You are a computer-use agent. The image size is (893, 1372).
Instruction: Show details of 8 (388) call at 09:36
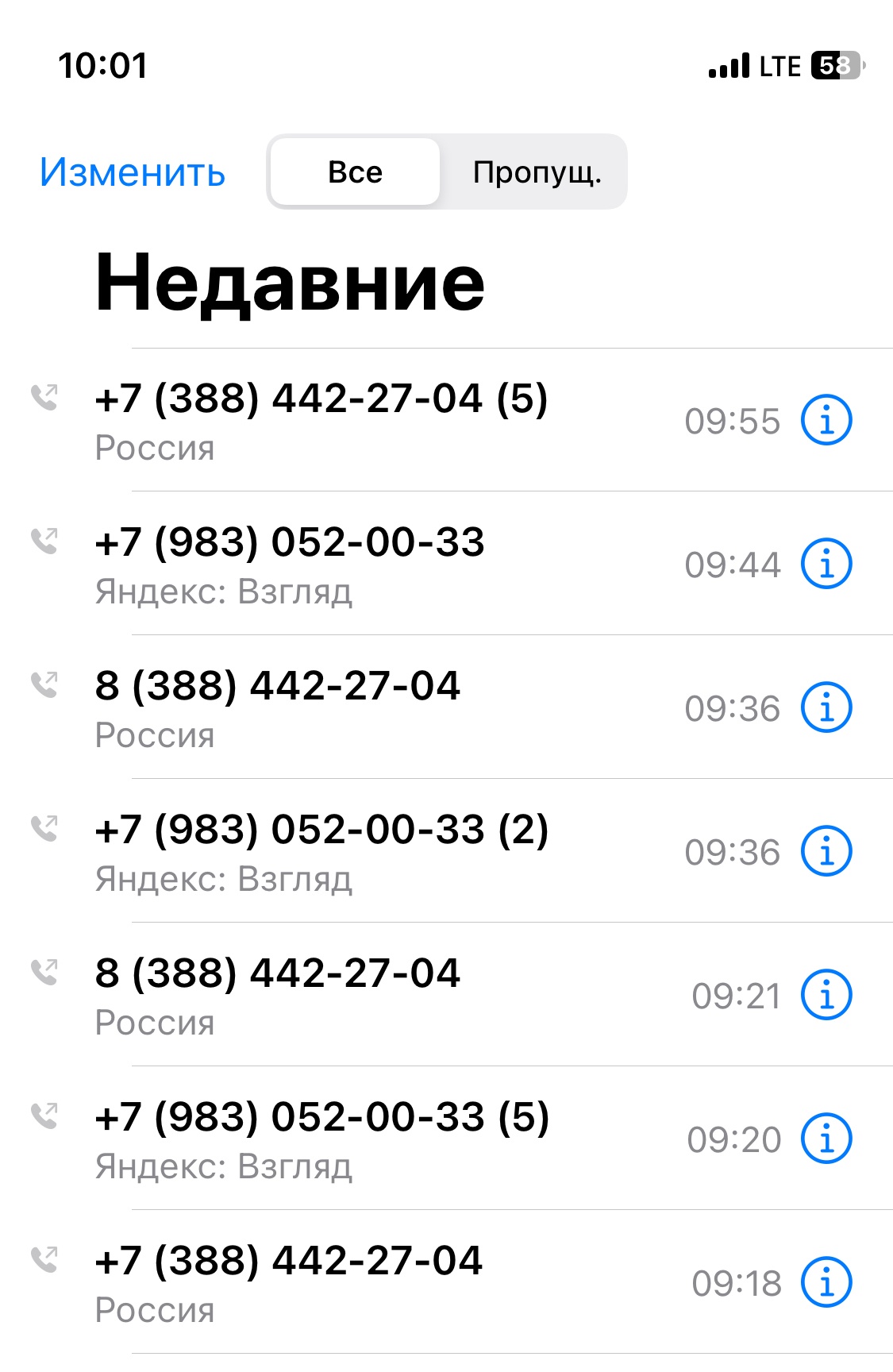pyautogui.click(x=826, y=707)
